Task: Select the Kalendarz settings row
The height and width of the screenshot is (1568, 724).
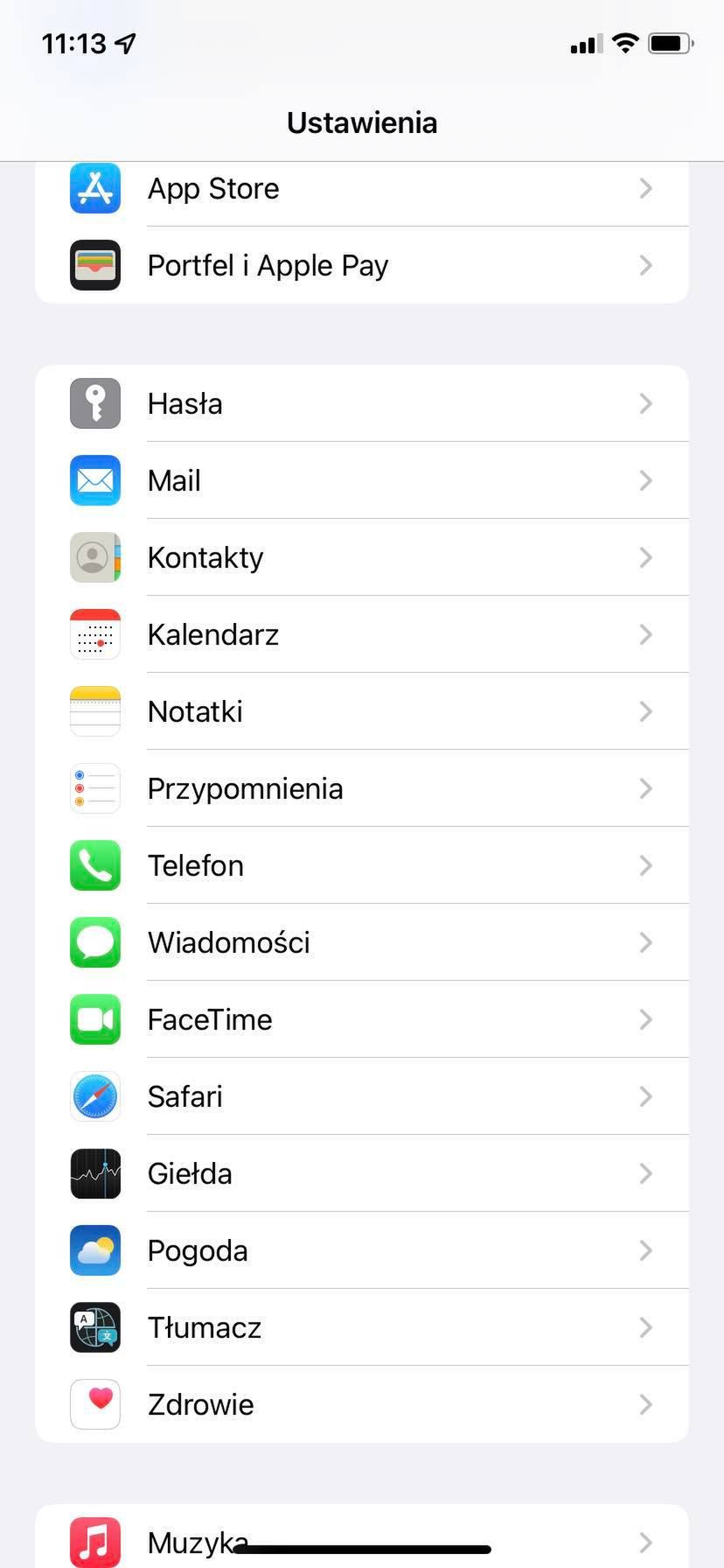Action: point(362,634)
